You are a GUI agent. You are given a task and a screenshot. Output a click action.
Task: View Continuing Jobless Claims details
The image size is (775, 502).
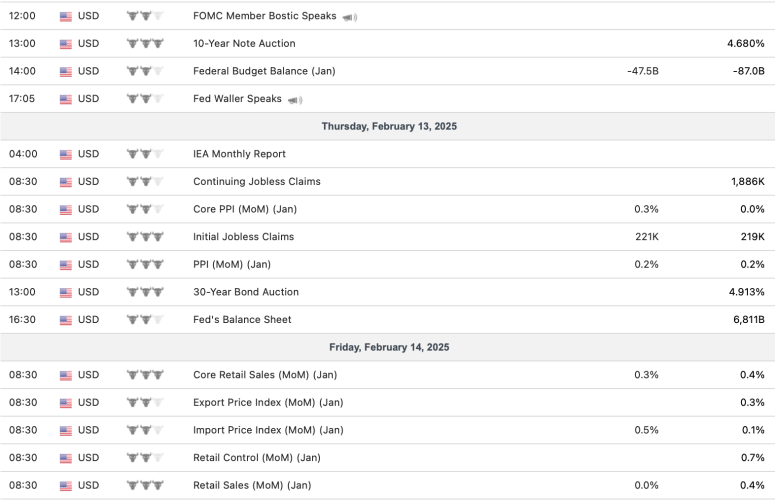click(x=257, y=182)
